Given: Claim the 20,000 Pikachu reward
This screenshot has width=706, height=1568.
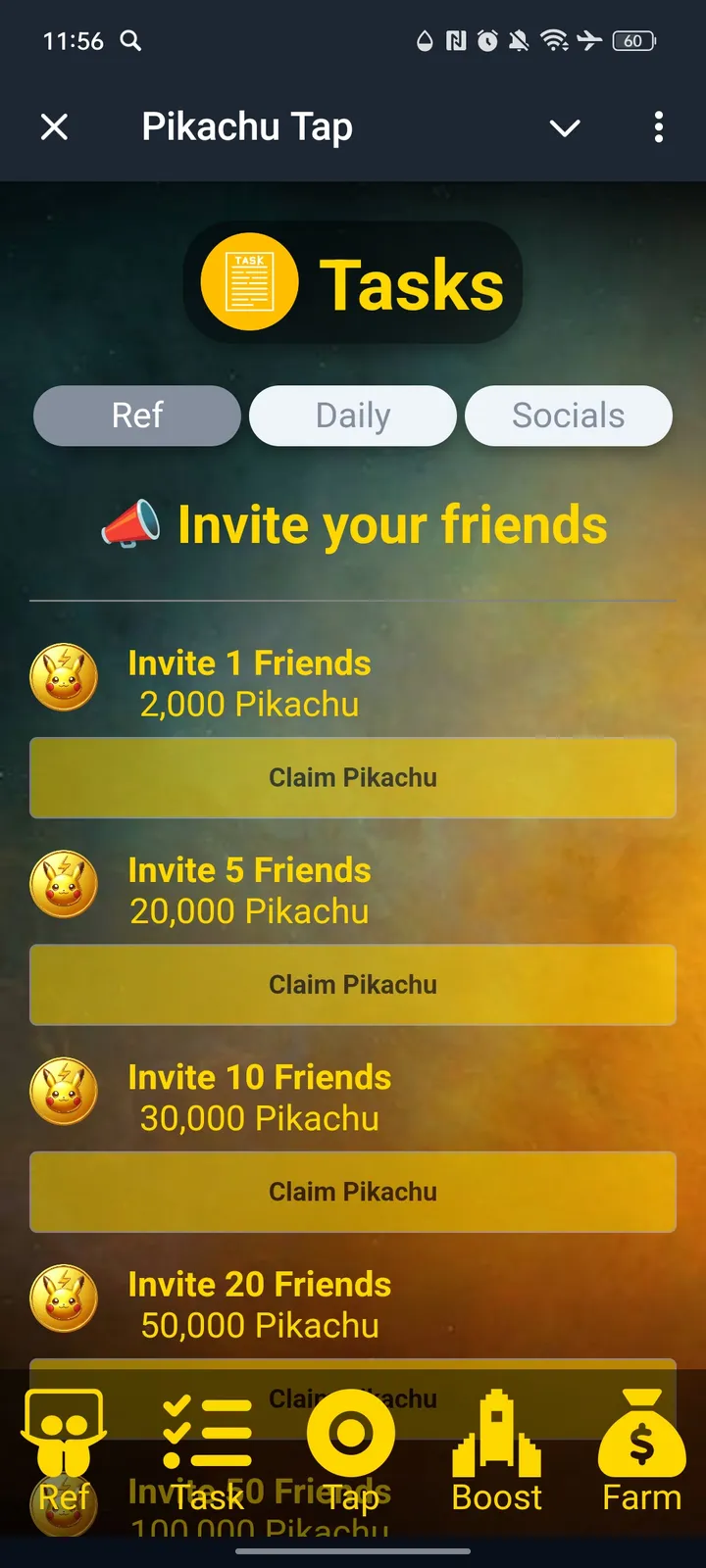Looking at the screenshot, I should (x=353, y=985).
